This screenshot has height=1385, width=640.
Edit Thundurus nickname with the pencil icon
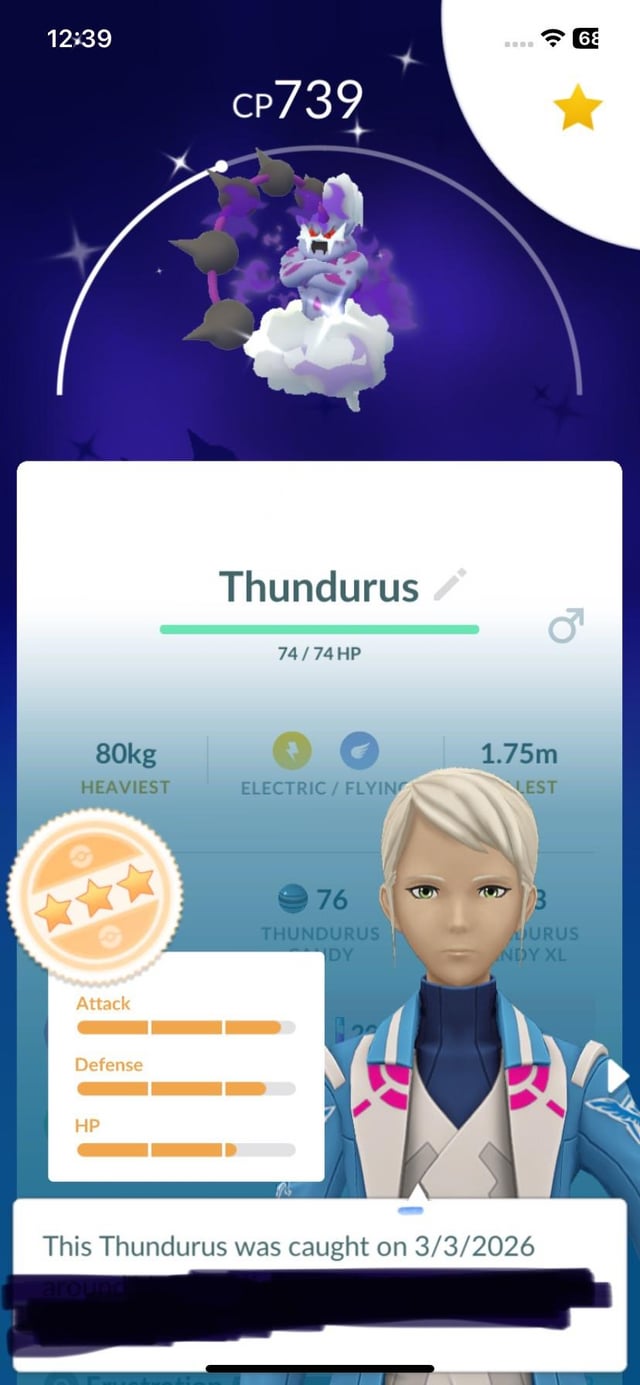(x=450, y=585)
